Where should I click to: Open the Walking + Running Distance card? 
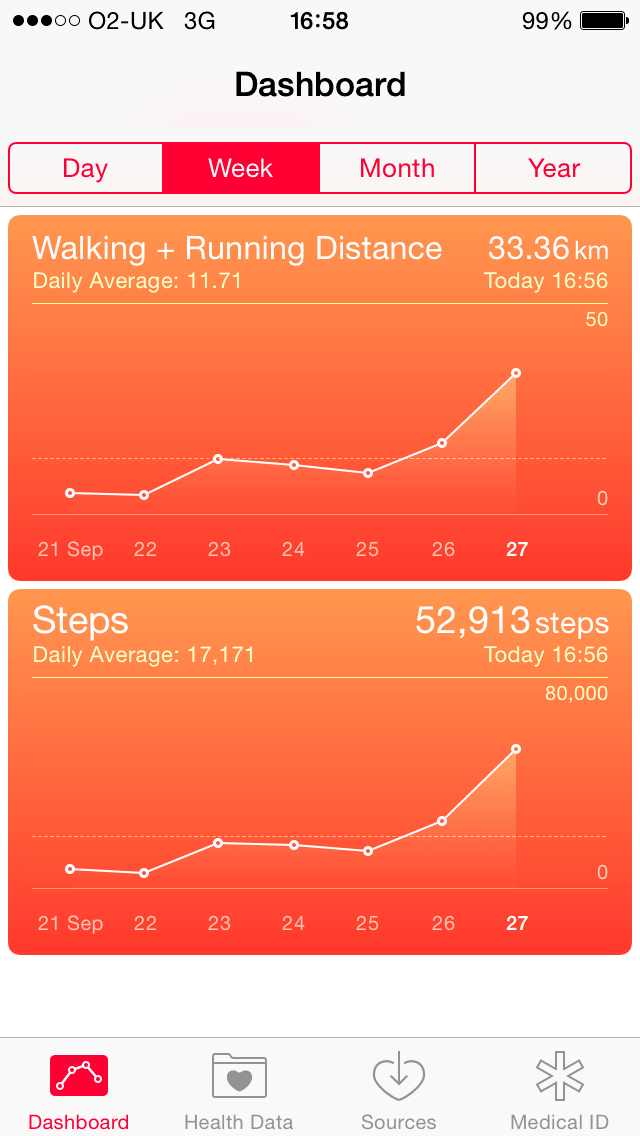320,398
